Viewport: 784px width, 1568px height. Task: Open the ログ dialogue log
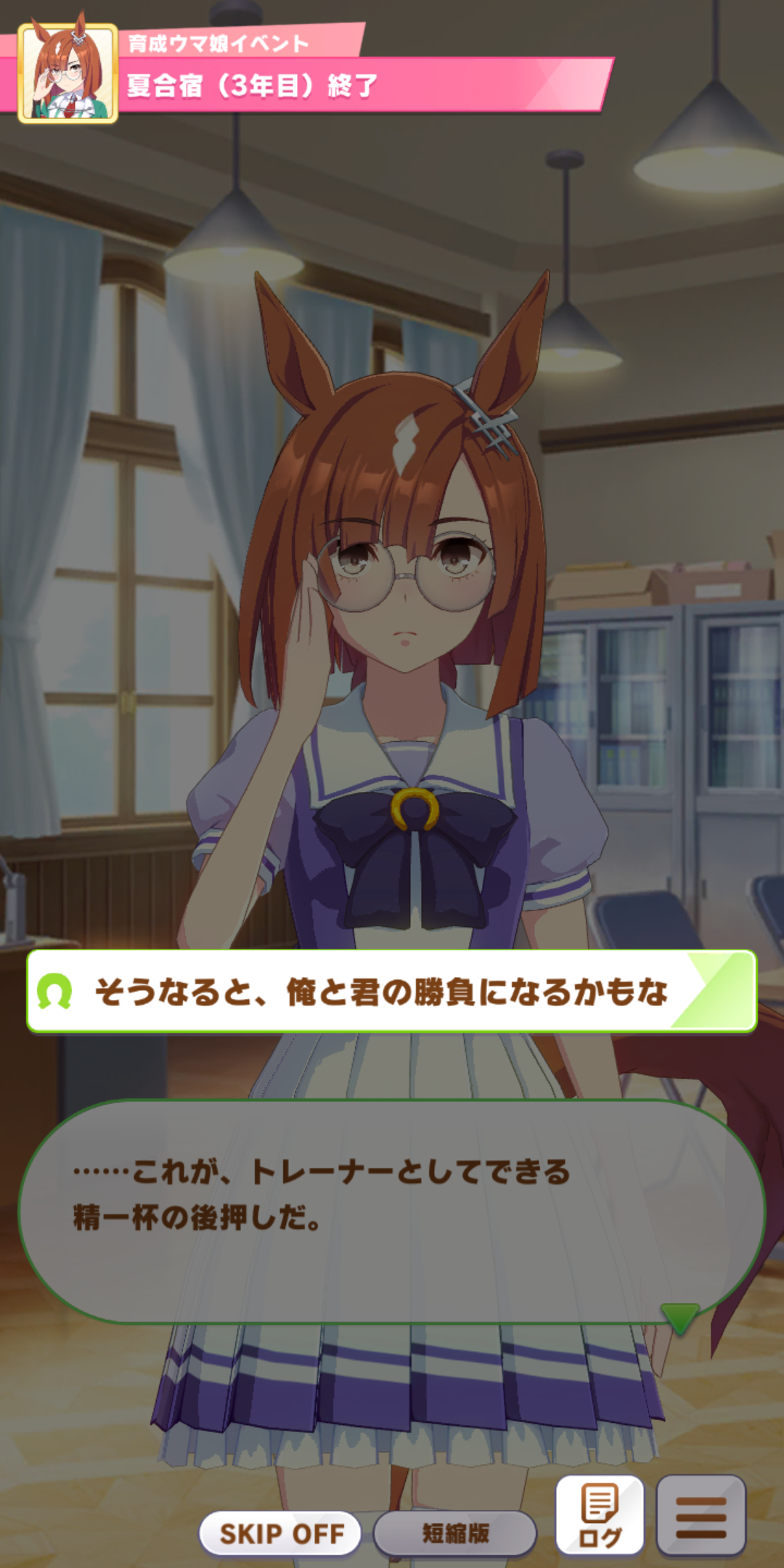click(x=600, y=1516)
